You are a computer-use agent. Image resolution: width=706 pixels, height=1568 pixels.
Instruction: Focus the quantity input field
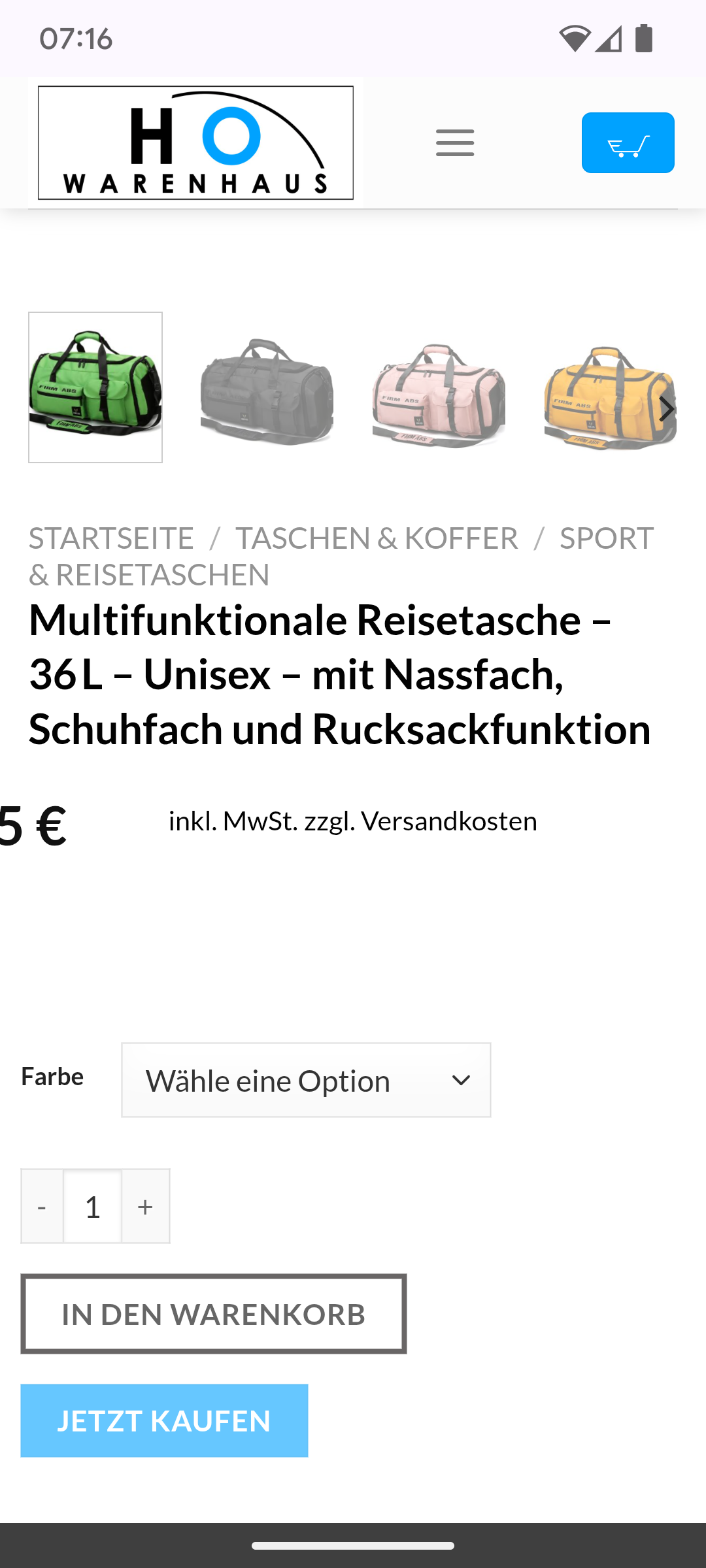pos(92,1206)
